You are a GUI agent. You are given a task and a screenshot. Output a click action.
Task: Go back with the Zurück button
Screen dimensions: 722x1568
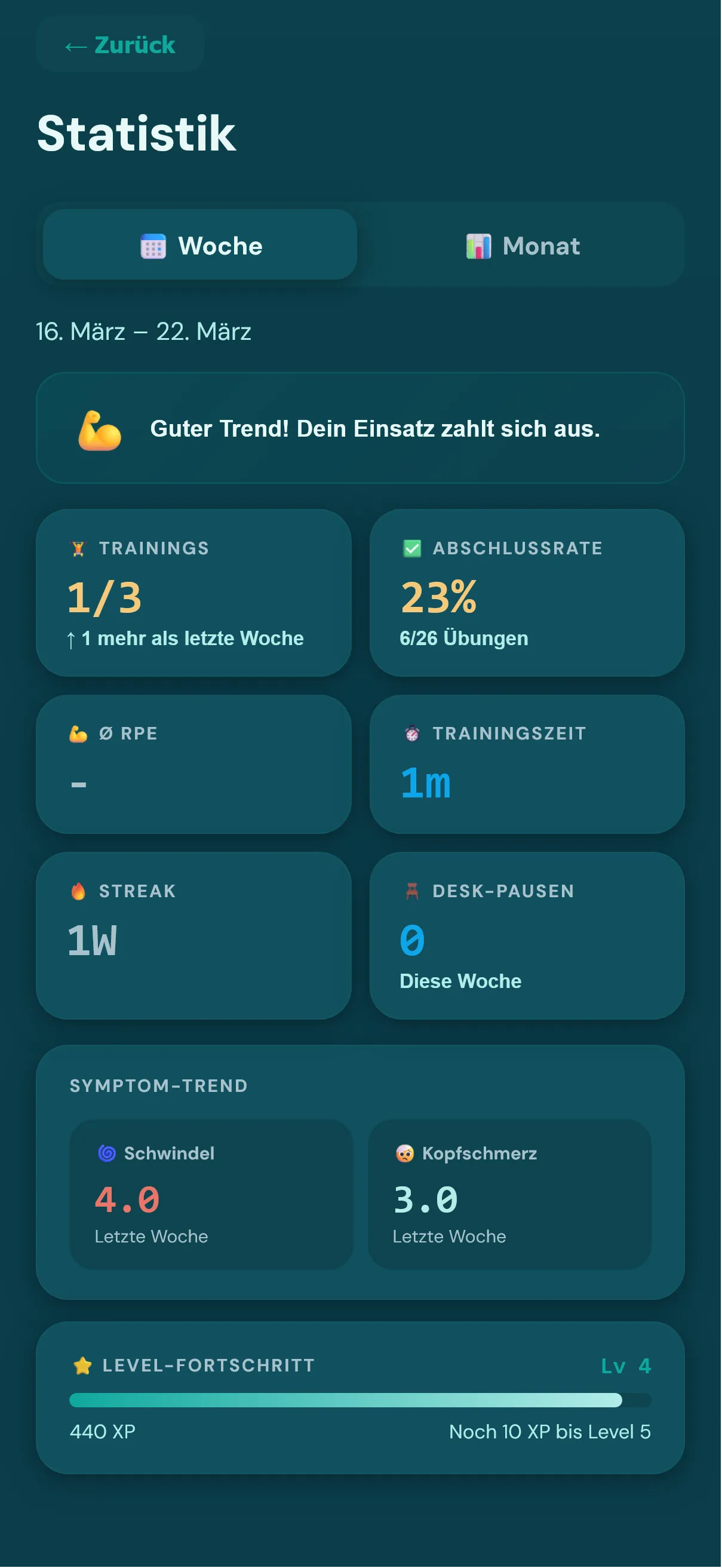coord(120,45)
